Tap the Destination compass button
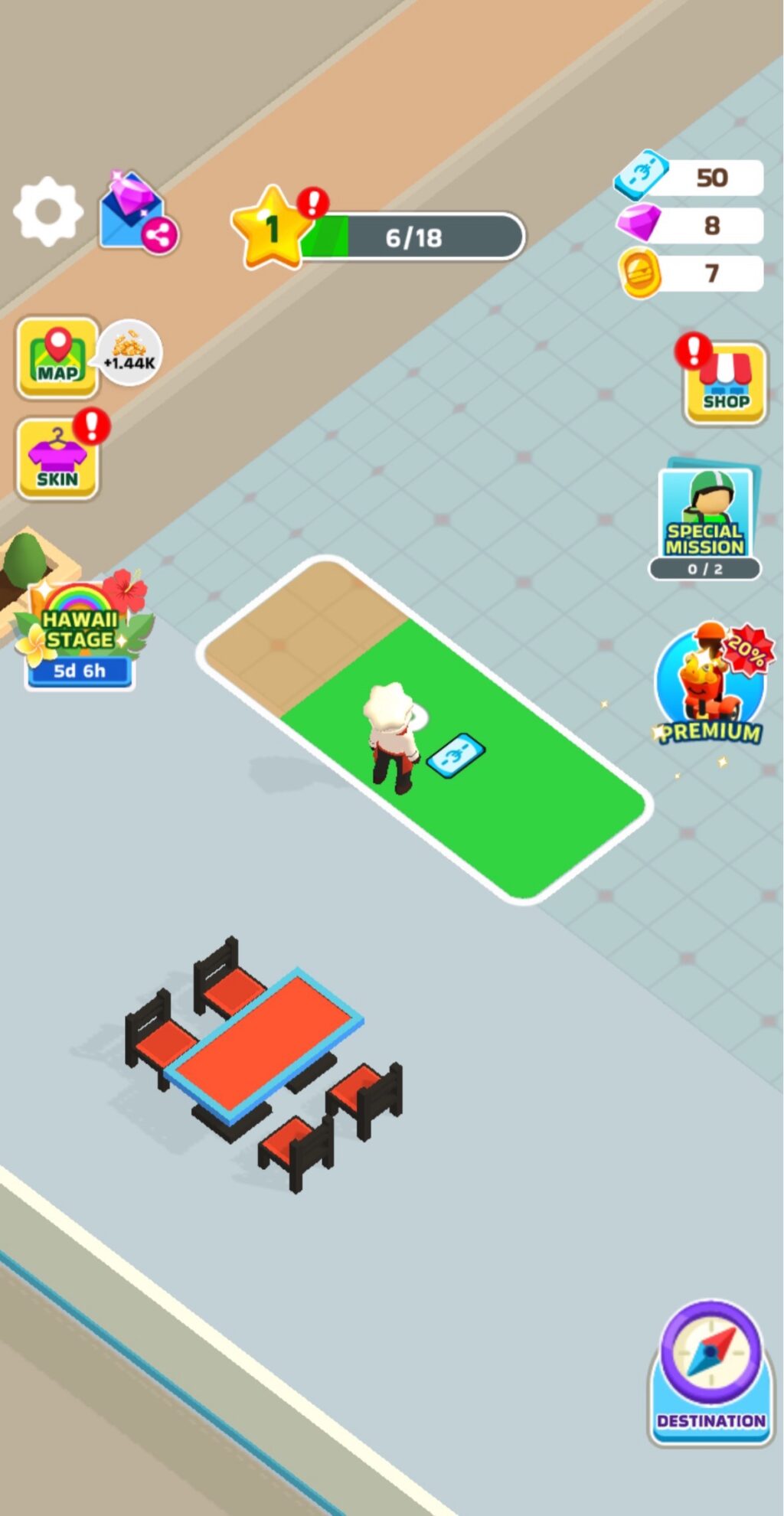 coord(710,1373)
